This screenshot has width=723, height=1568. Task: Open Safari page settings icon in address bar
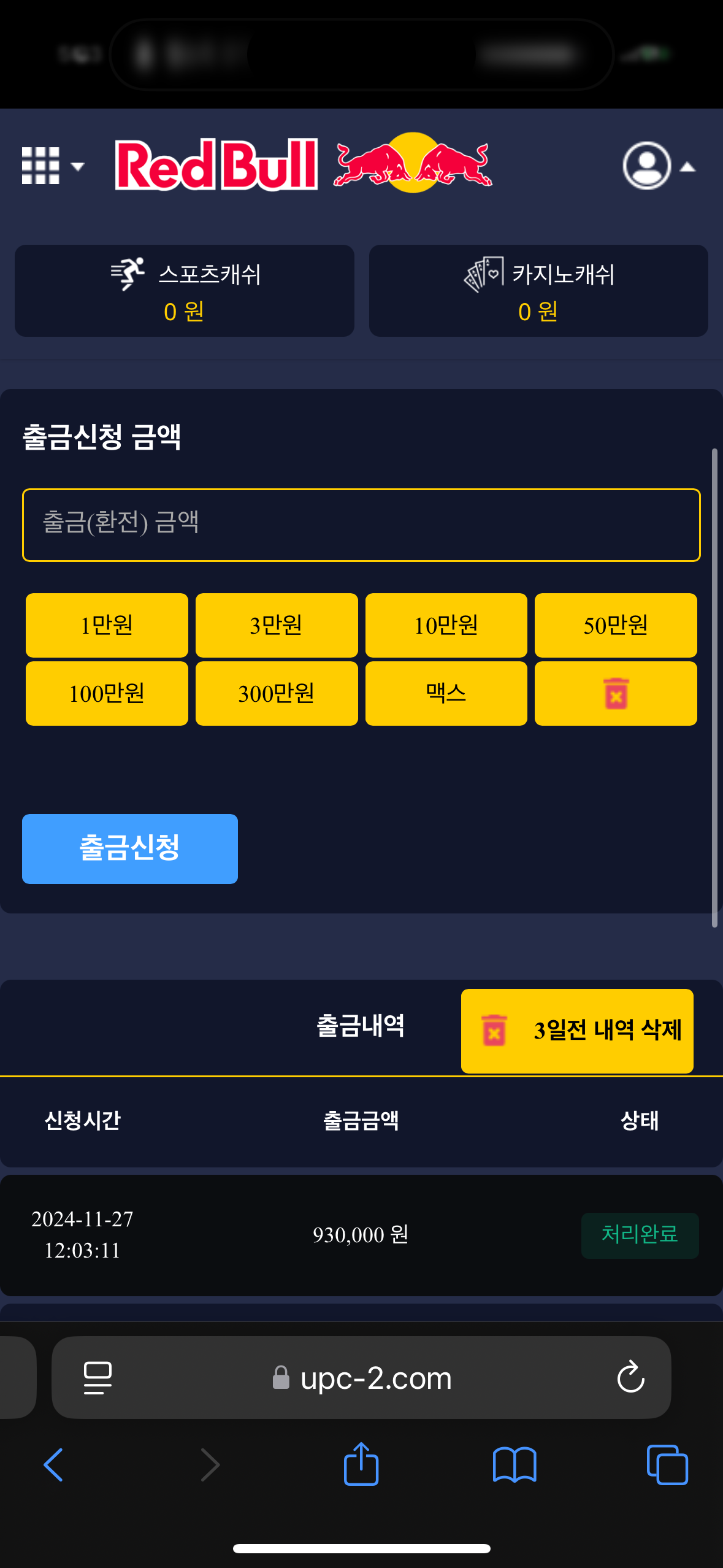[98, 1377]
